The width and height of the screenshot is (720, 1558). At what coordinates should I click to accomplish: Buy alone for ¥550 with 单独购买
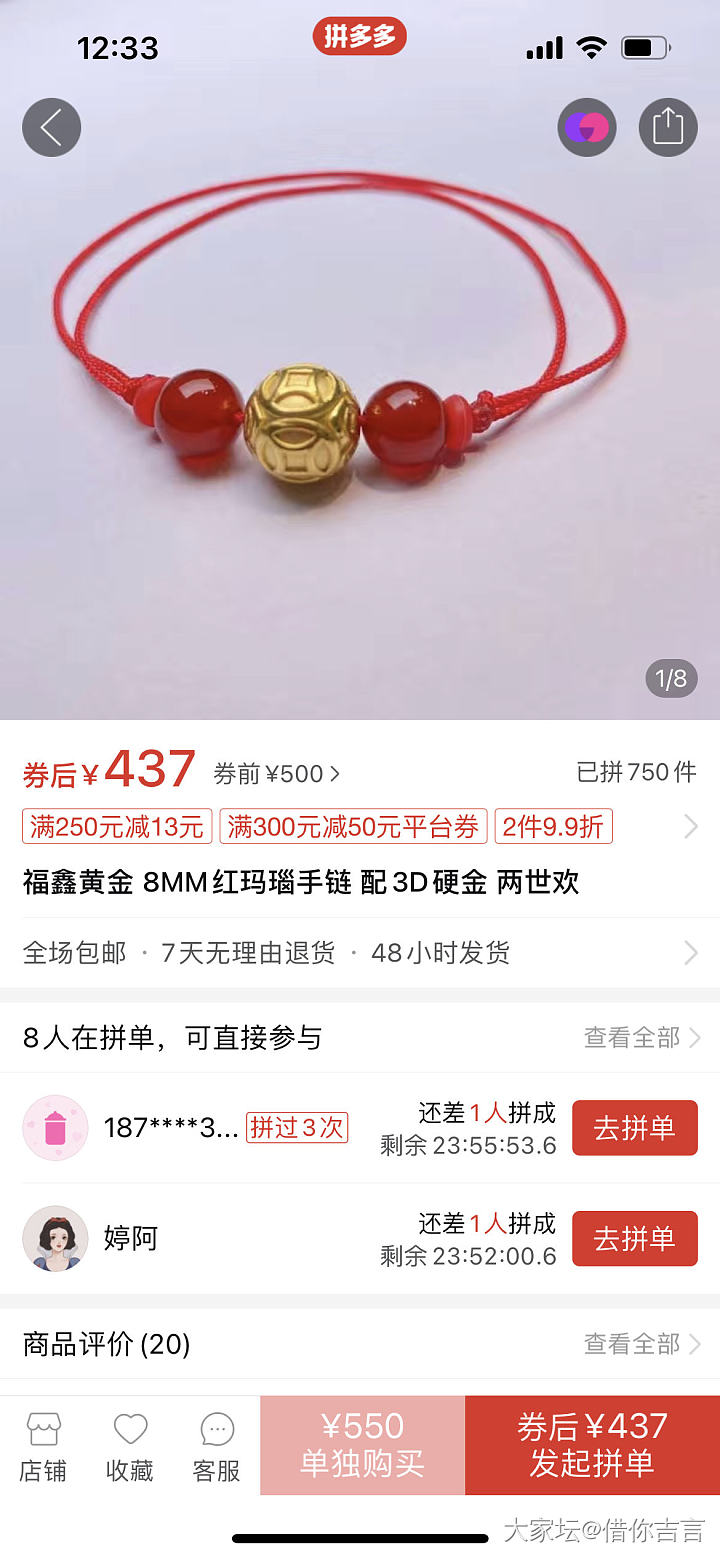coord(362,1444)
